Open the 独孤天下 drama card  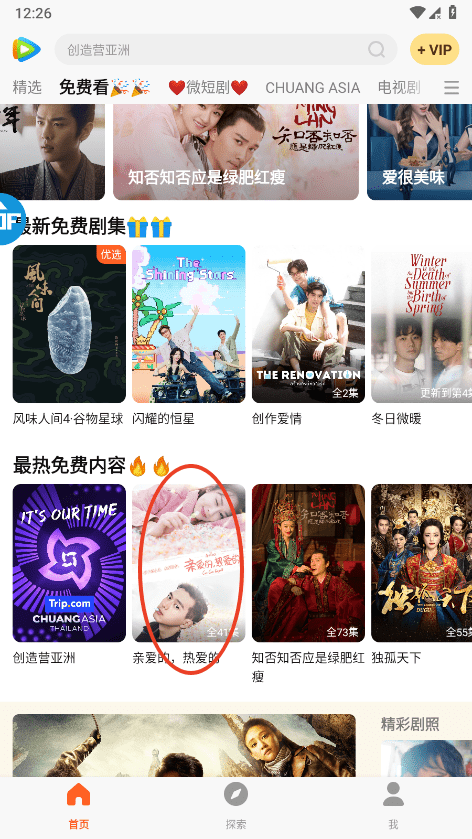click(422, 575)
